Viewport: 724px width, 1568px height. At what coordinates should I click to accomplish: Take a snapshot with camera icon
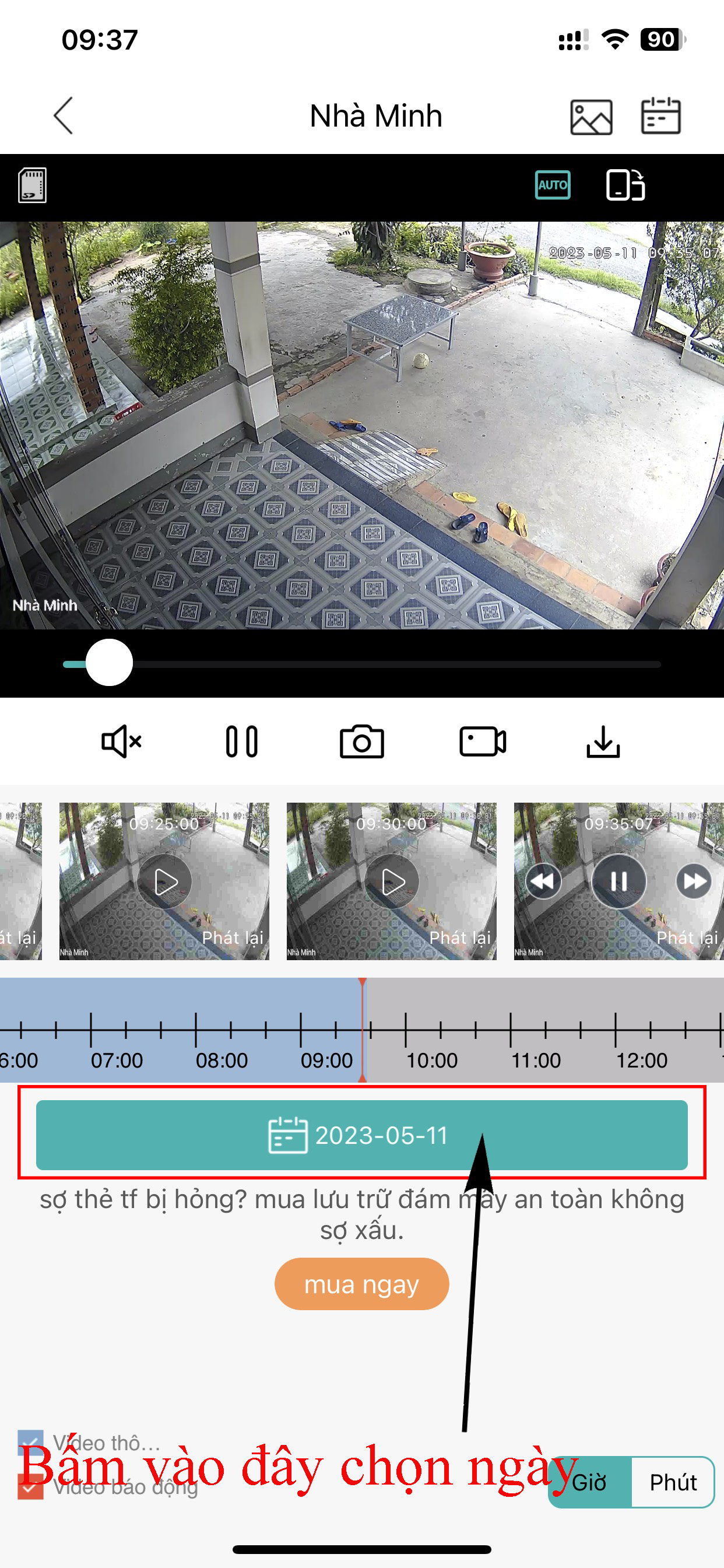point(361,741)
